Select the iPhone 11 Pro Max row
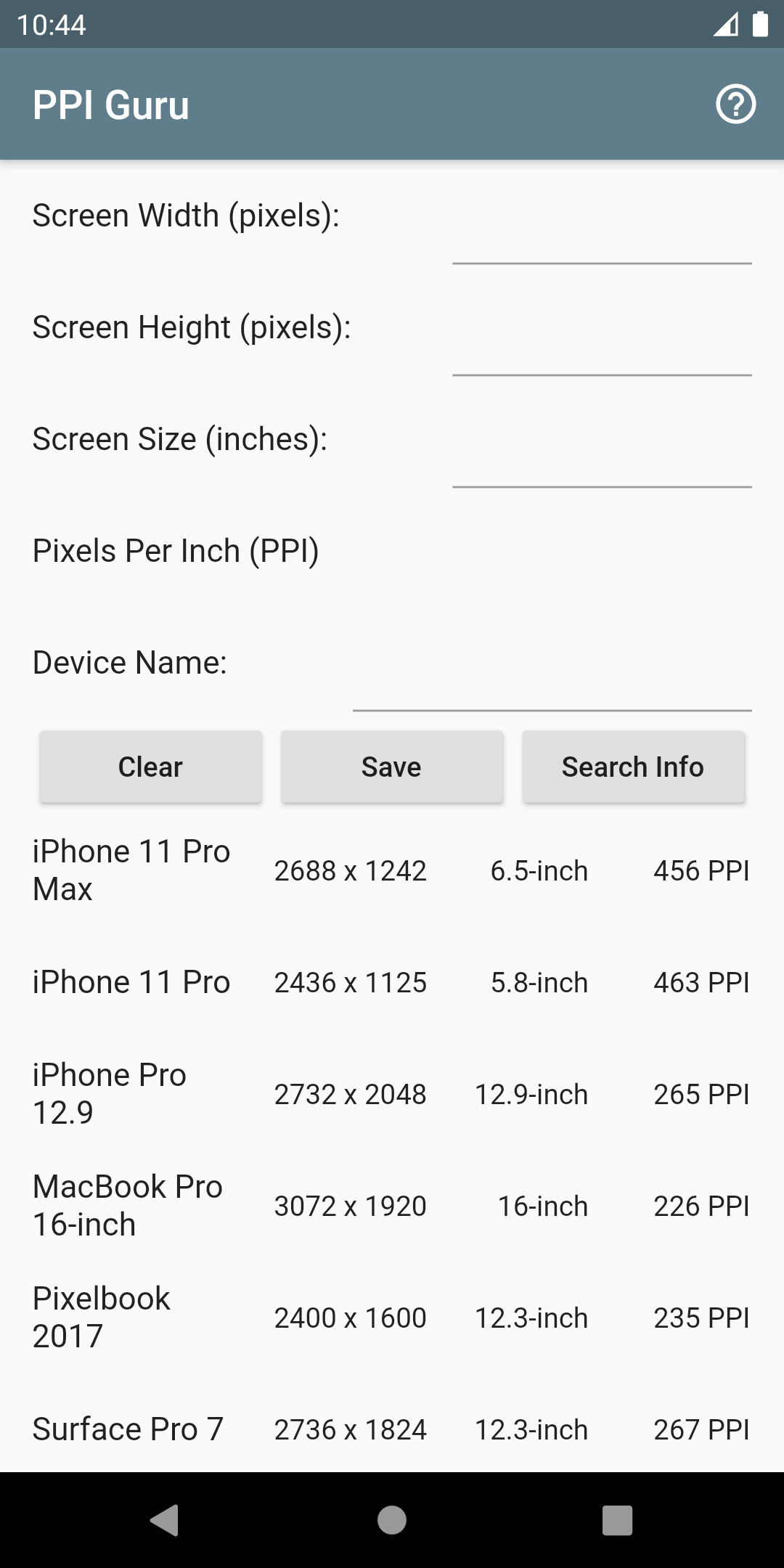This screenshot has height=1568, width=784. pyautogui.click(x=392, y=870)
